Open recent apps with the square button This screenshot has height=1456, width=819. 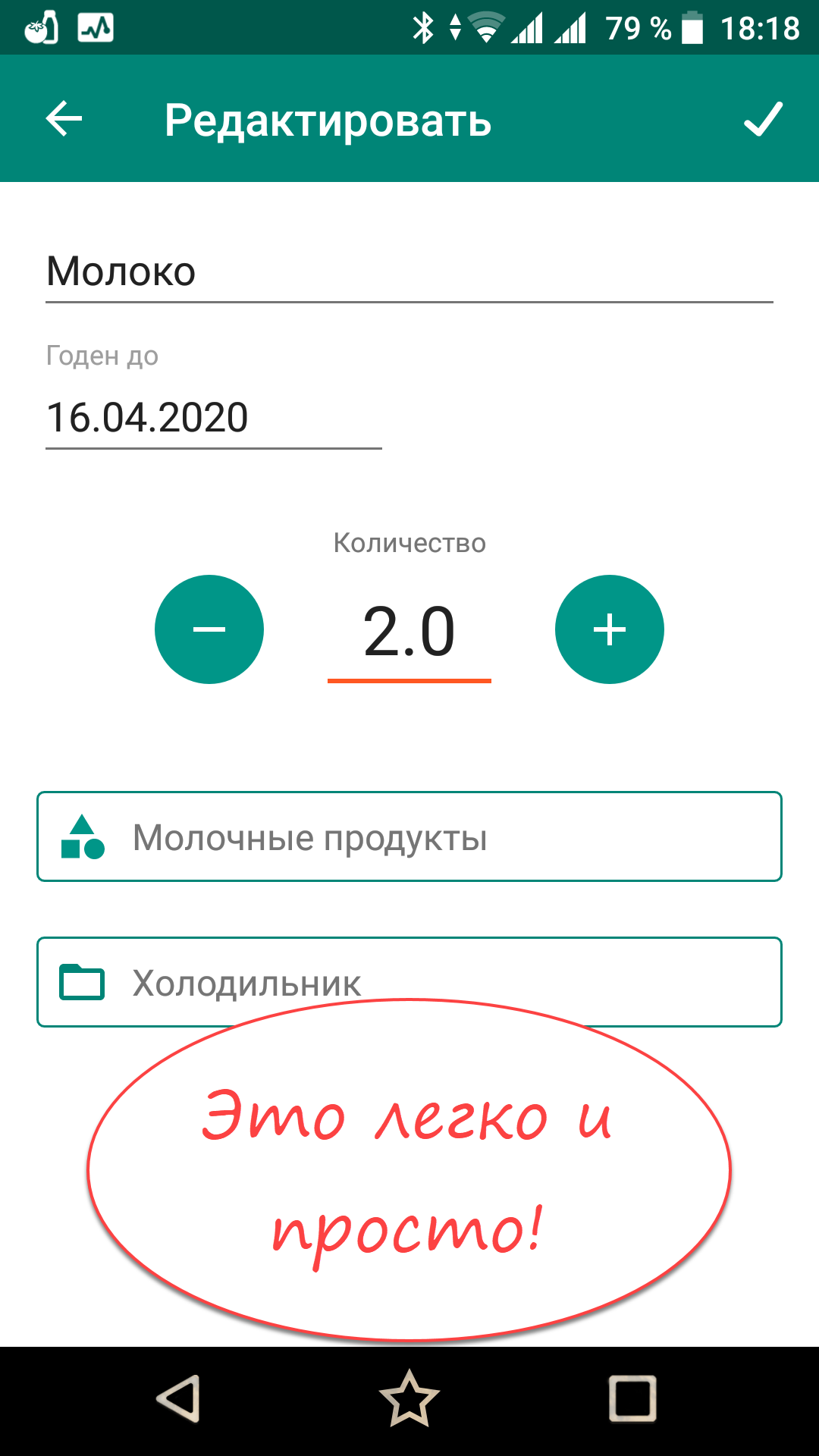click(632, 1398)
